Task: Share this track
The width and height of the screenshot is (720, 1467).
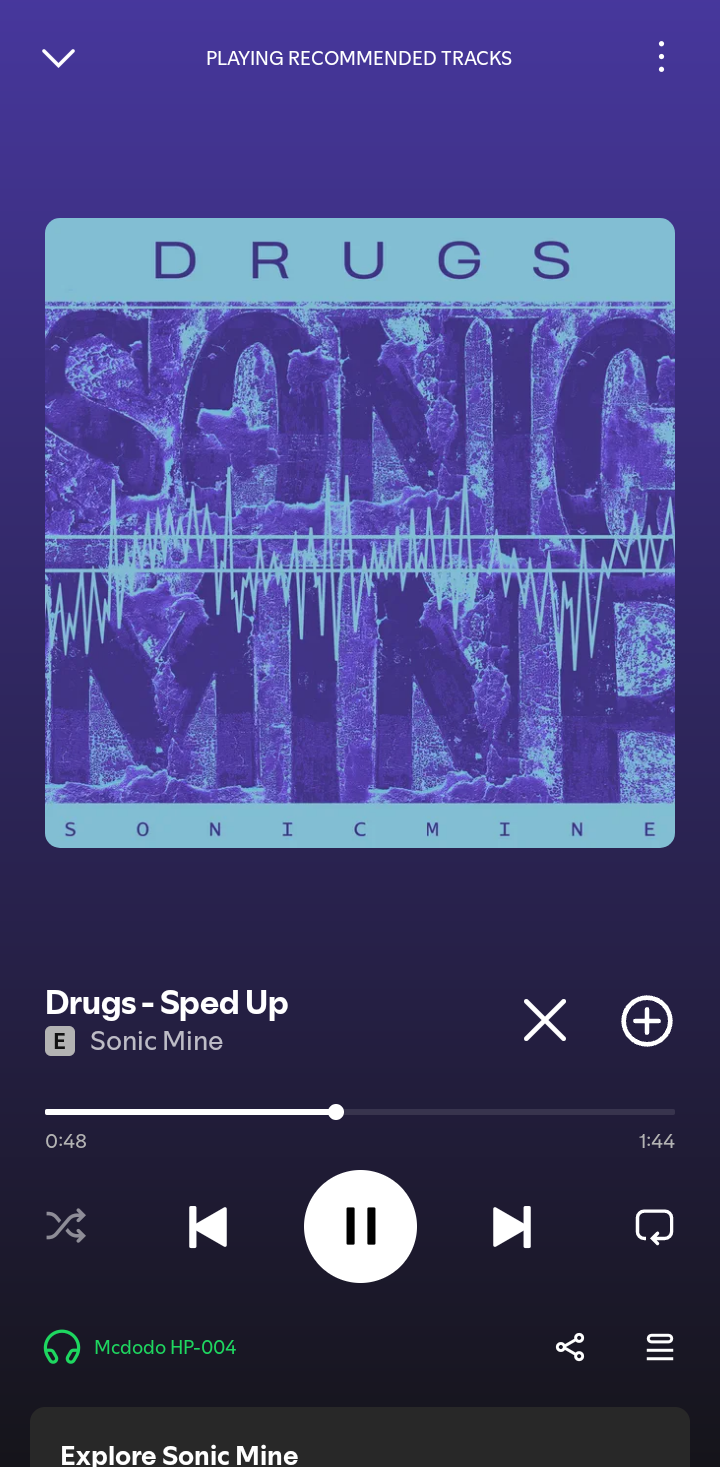Action: click(x=570, y=1348)
